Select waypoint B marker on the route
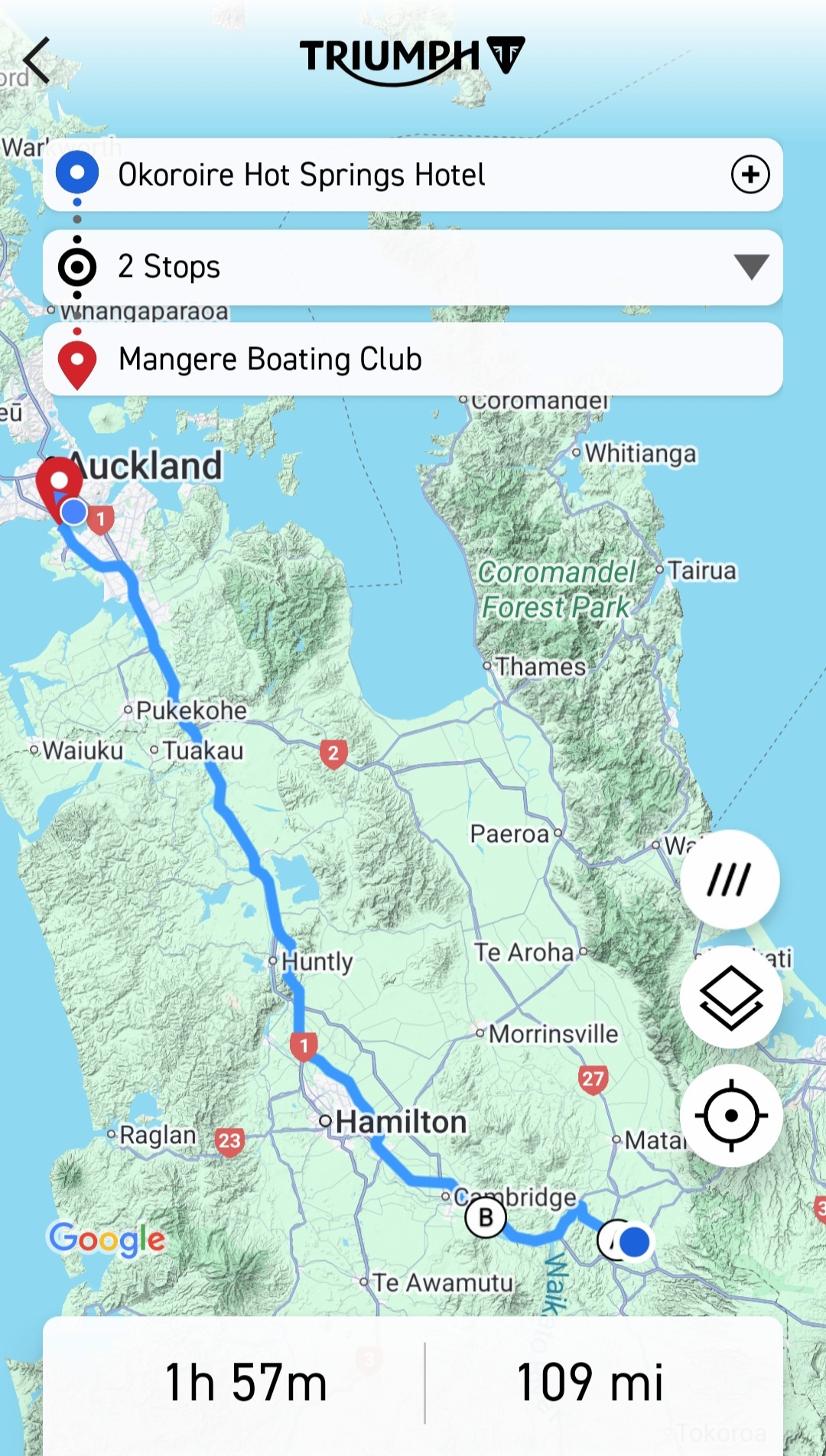826x1456 pixels. tap(486, 1217)
